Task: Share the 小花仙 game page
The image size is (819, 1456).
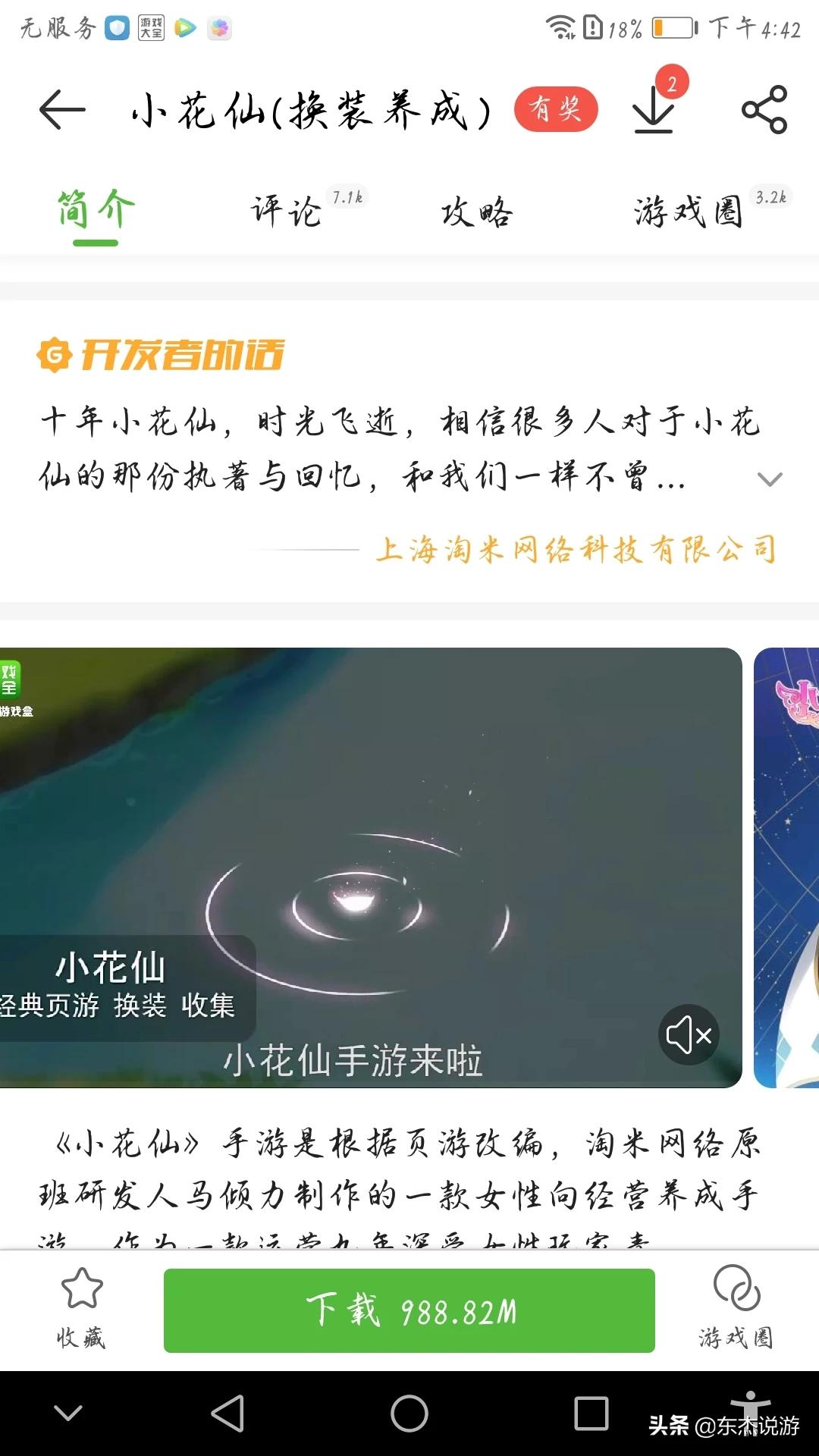Action: (x=764, y=111)
